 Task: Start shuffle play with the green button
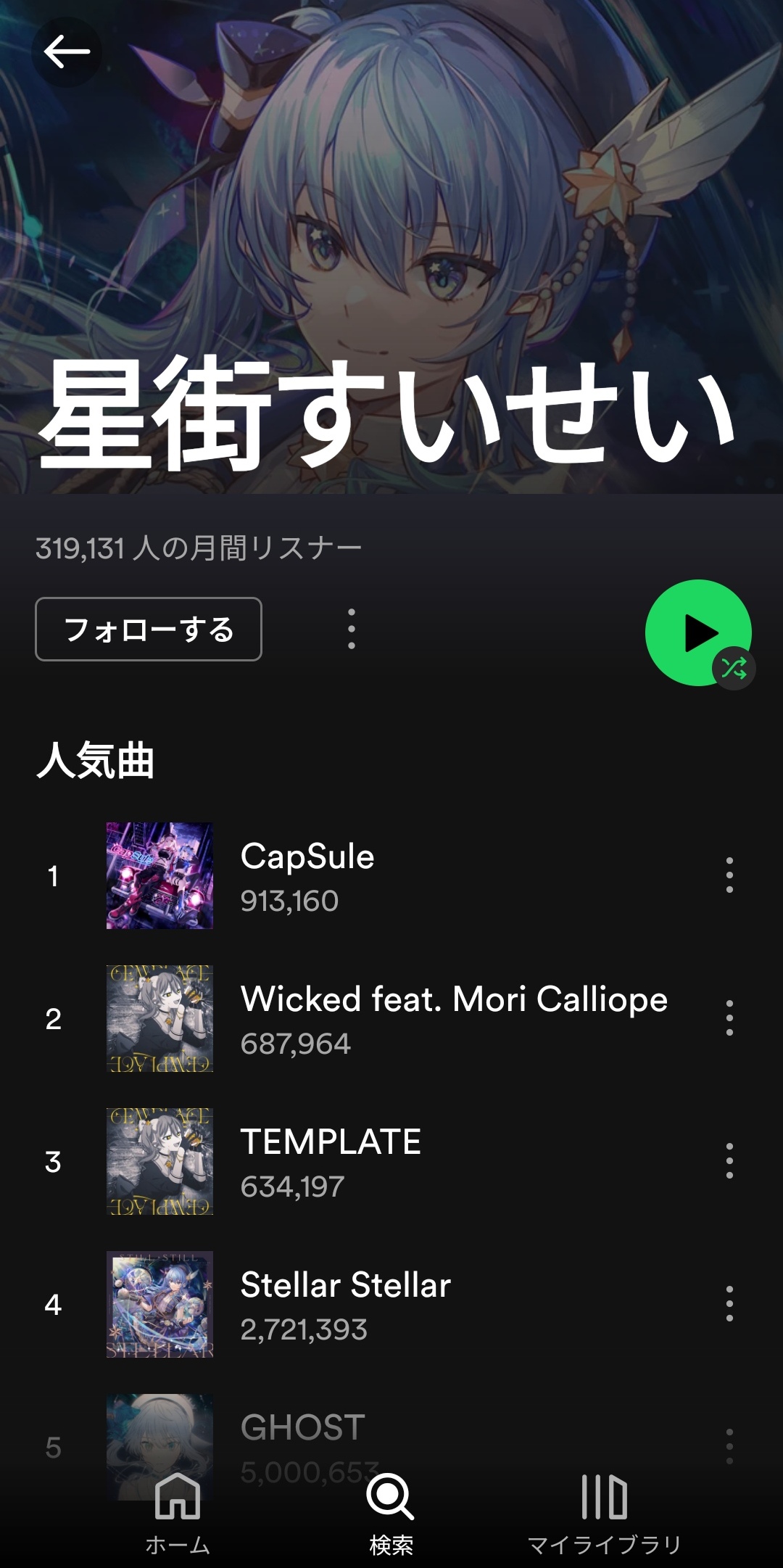click(697, 632)
